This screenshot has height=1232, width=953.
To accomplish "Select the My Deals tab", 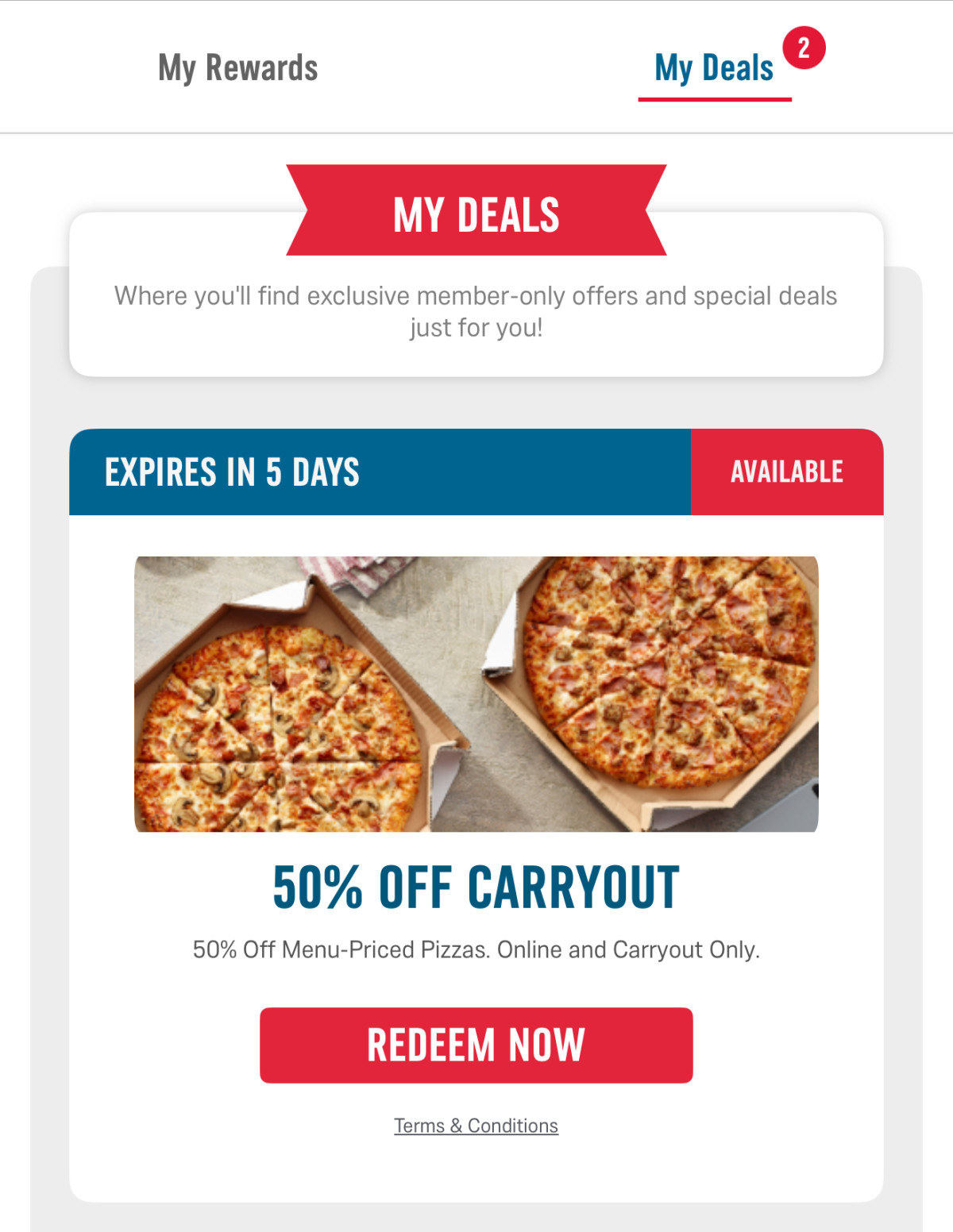I will pyautogui.click(x=714, y=68).
